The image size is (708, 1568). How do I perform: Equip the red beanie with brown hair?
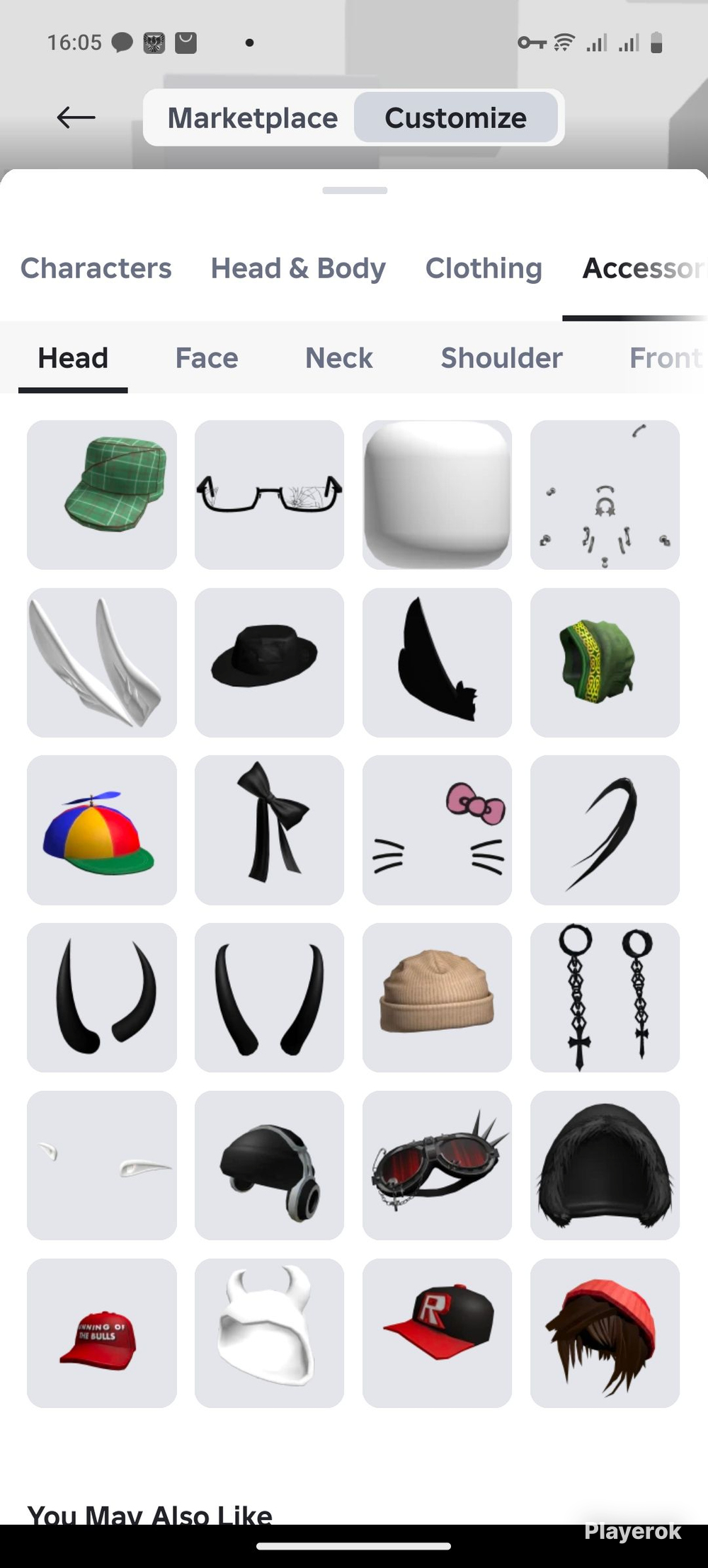(x=605, y=1333)
